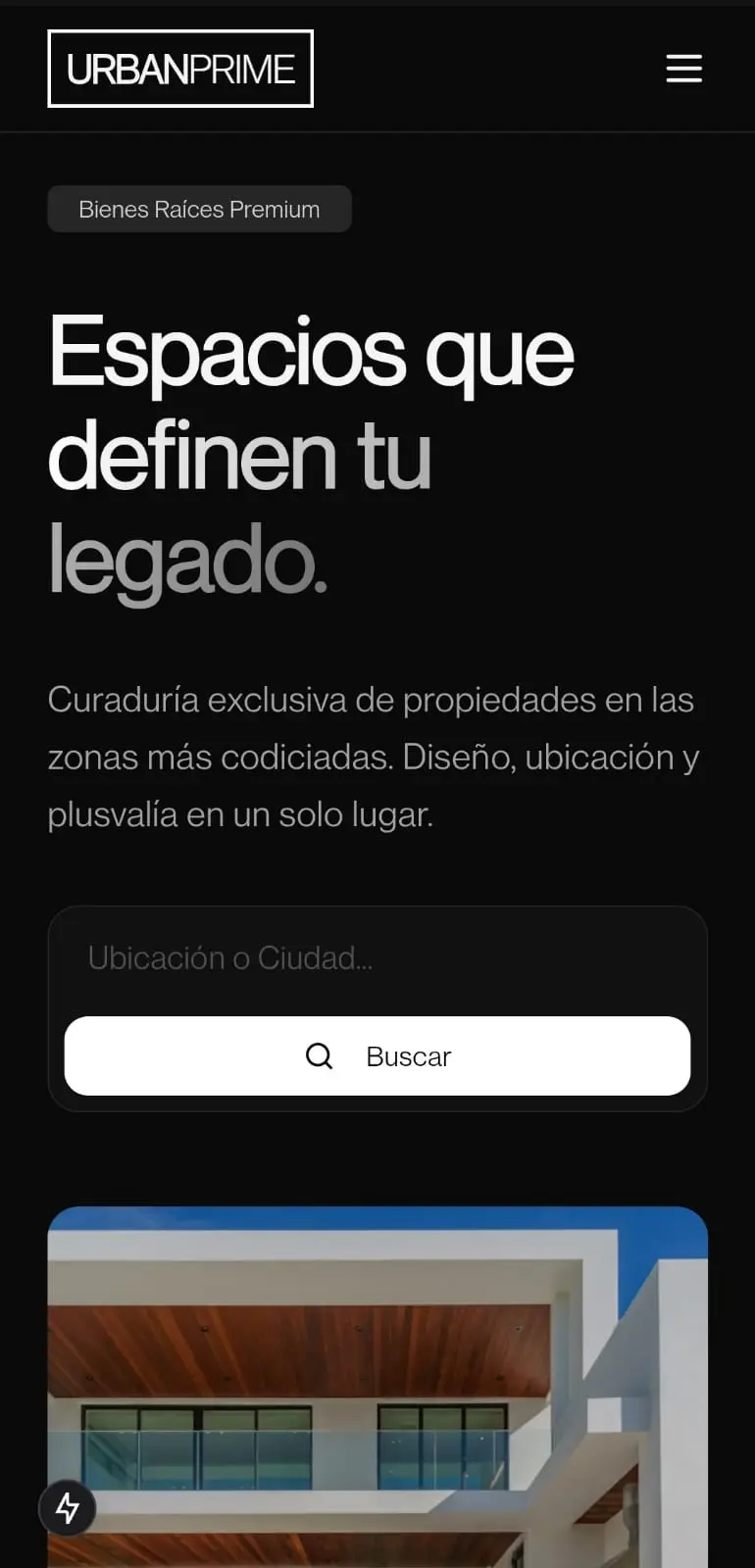The width and height of the screenshot is (755, 1568).
Task: Tap the Buscar button
Action: (x=377, y=1055)
